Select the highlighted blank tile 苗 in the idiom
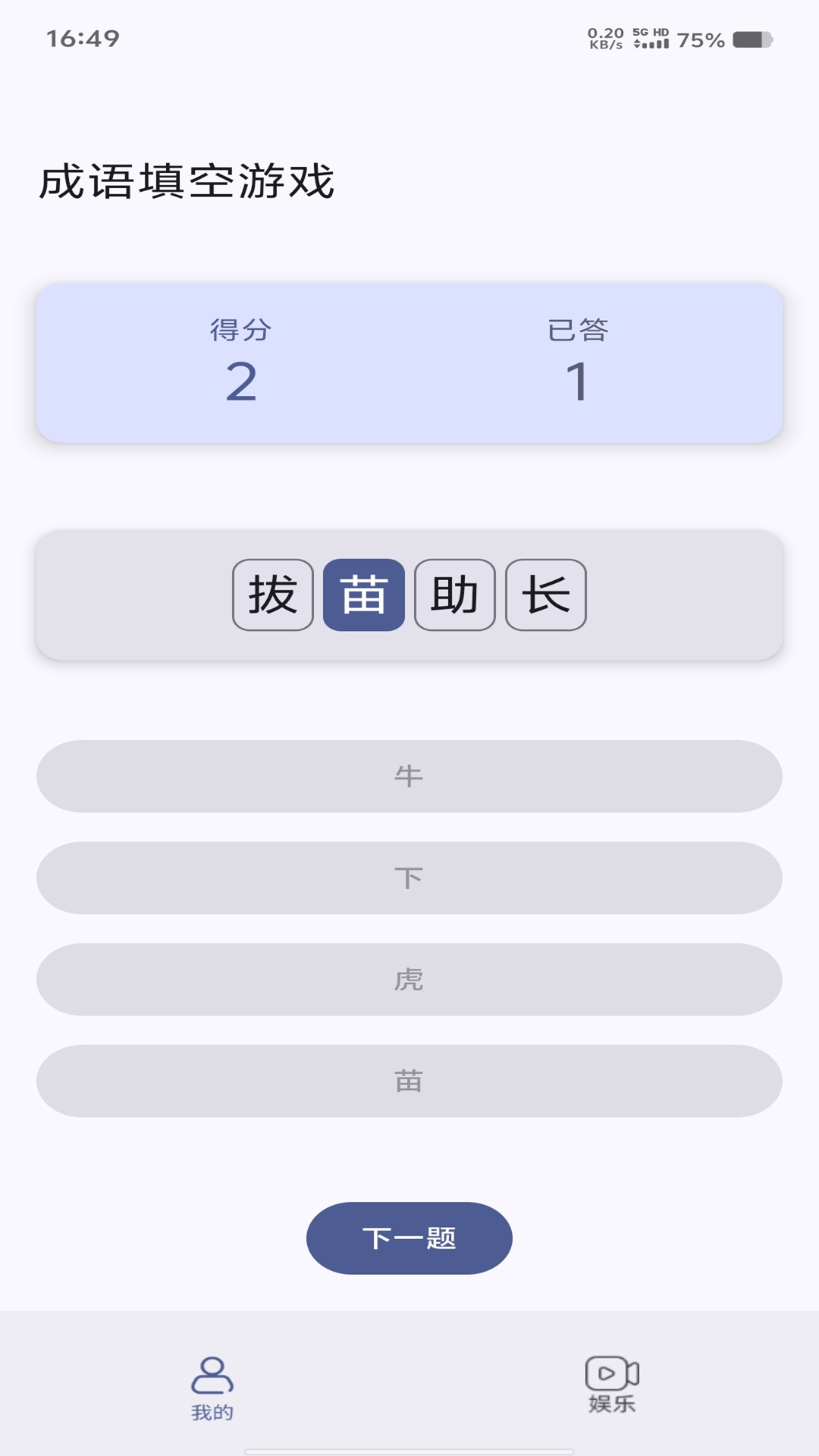 pos(364,595)
